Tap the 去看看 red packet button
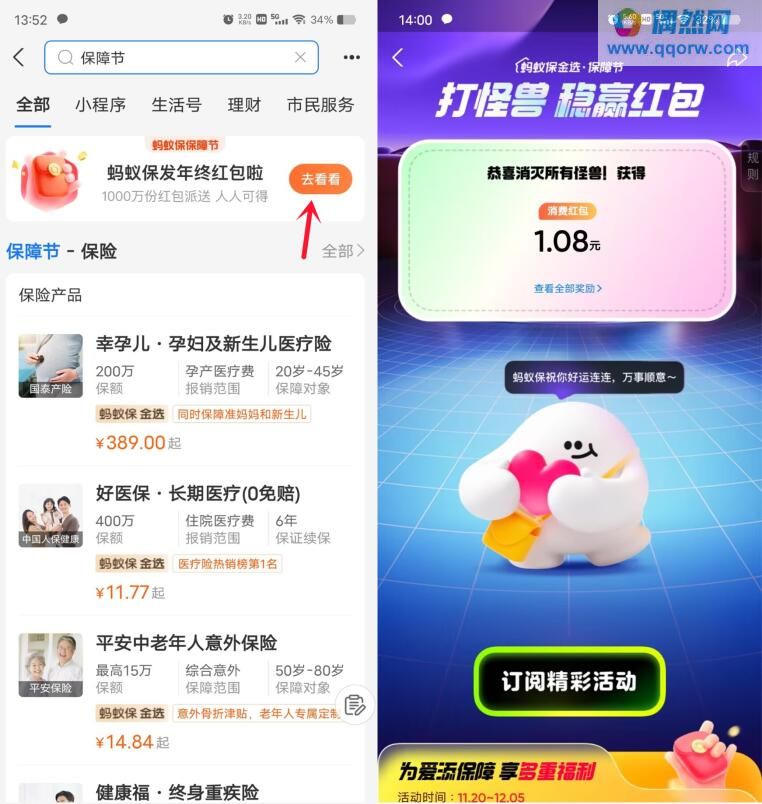 [x=320, y=180]
